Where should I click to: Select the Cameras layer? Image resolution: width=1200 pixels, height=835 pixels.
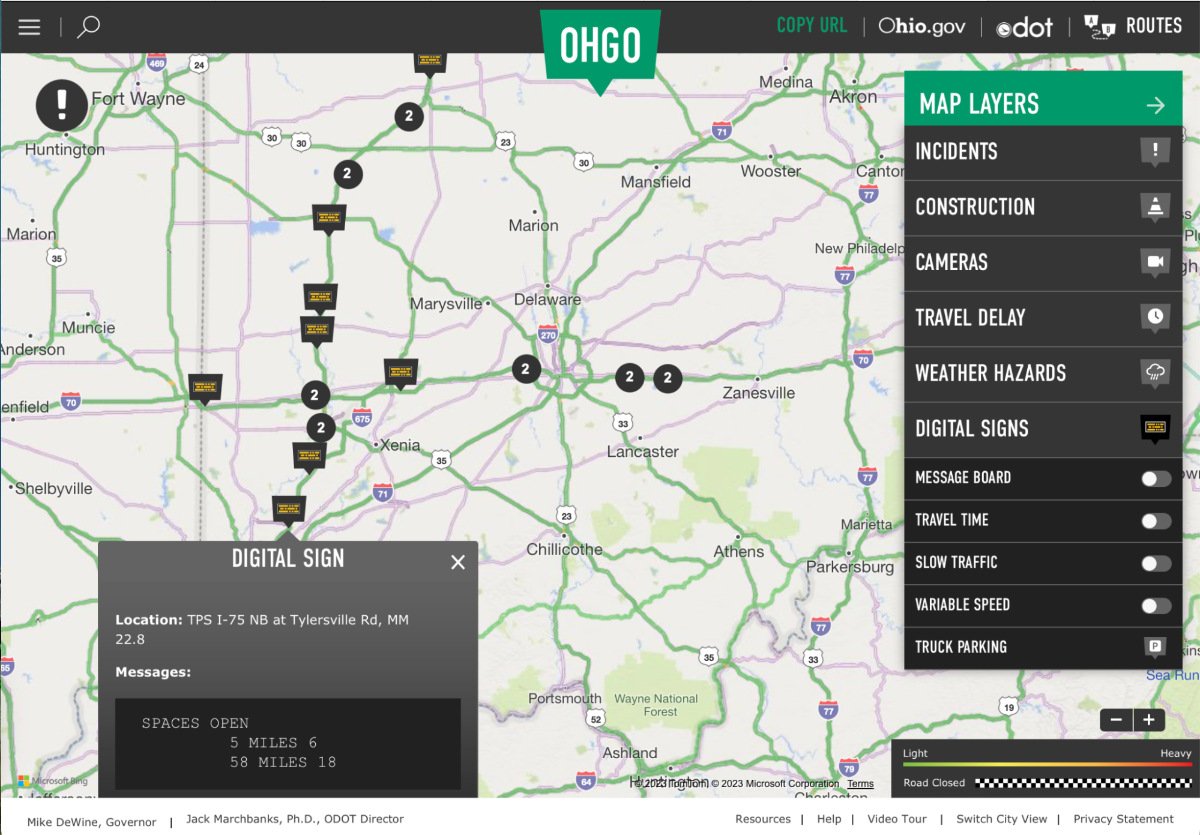(1042, 263)
